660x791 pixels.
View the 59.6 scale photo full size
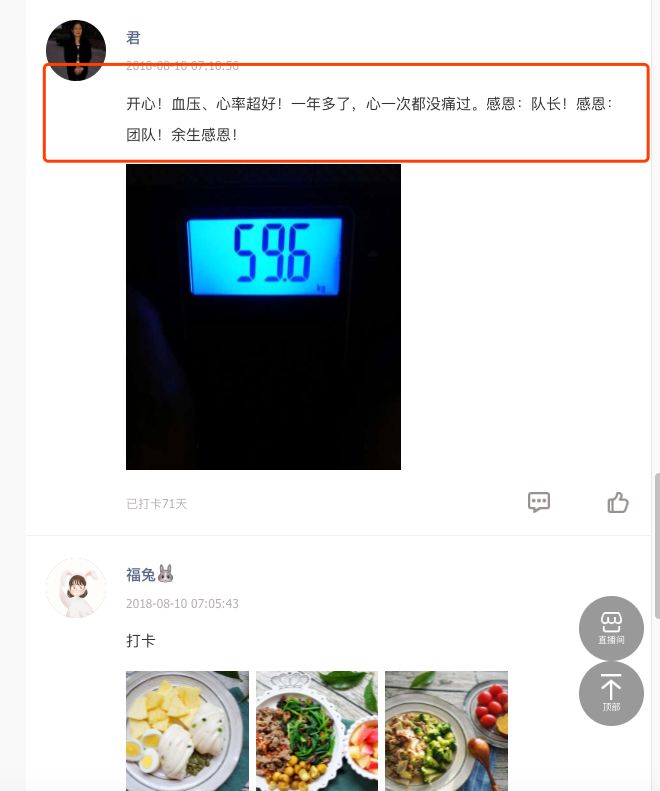click(x=263, y=316)
